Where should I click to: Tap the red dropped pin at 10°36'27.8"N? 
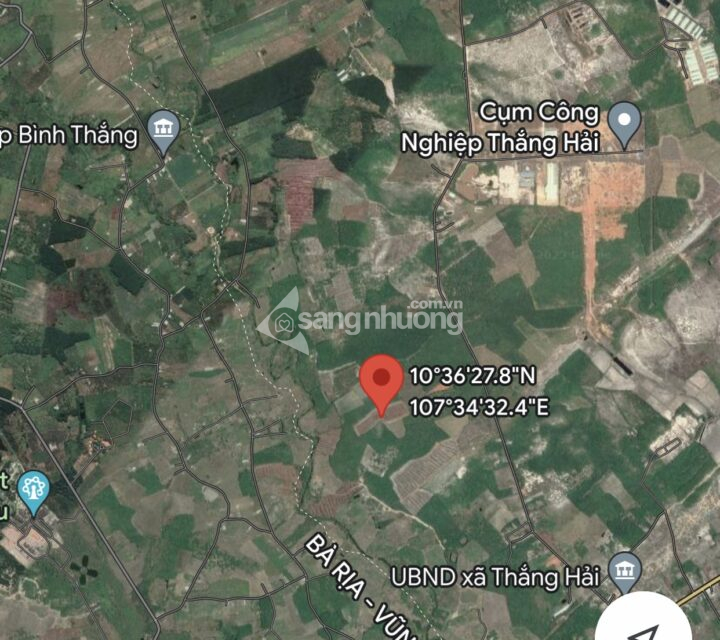click(381, 381)
